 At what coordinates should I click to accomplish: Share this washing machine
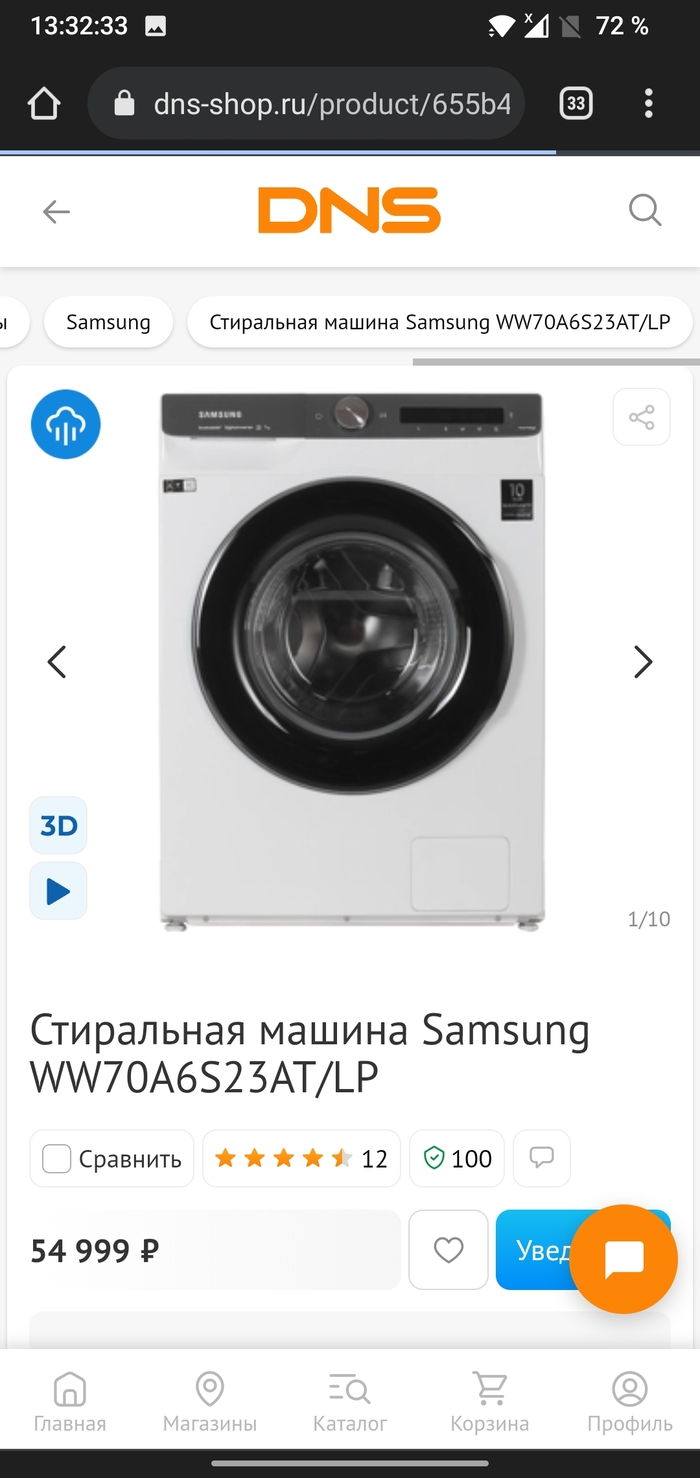click(641, 416)
